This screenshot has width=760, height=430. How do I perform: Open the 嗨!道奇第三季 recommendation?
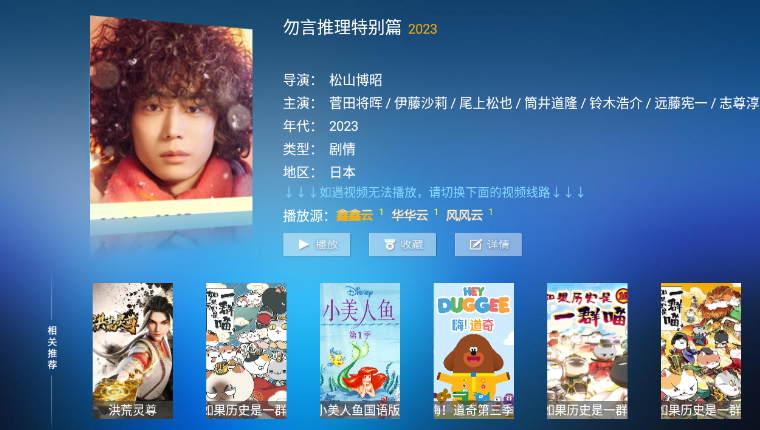tap(473, 350)
